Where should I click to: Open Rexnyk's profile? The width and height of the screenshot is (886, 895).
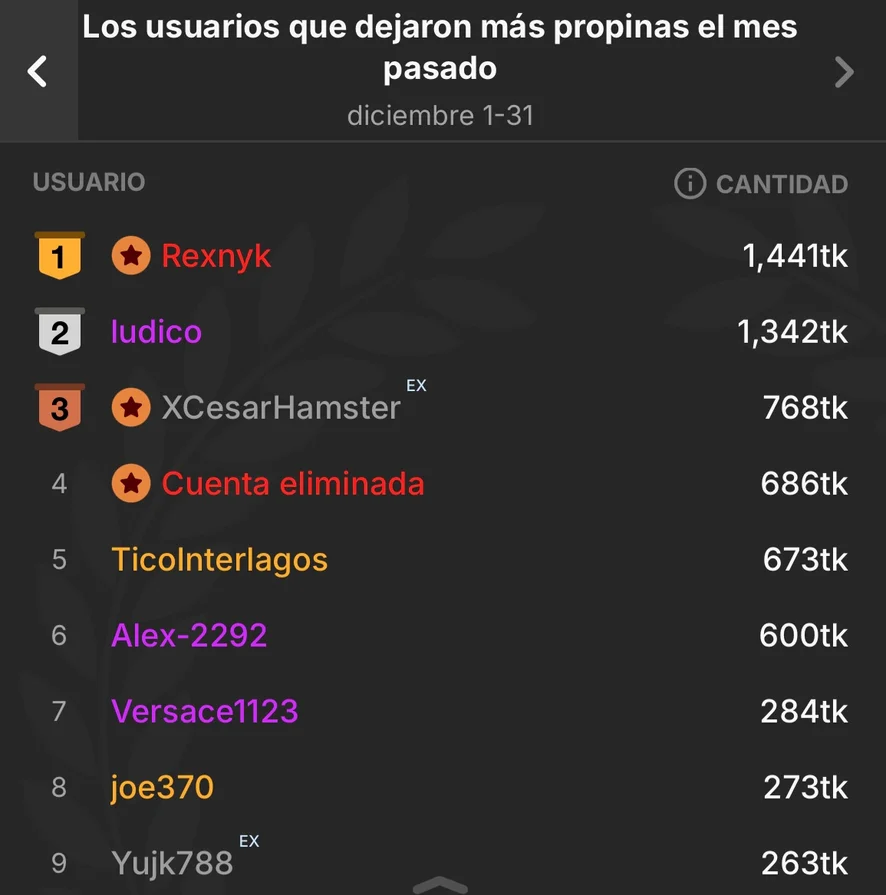(x=216, y=256)
